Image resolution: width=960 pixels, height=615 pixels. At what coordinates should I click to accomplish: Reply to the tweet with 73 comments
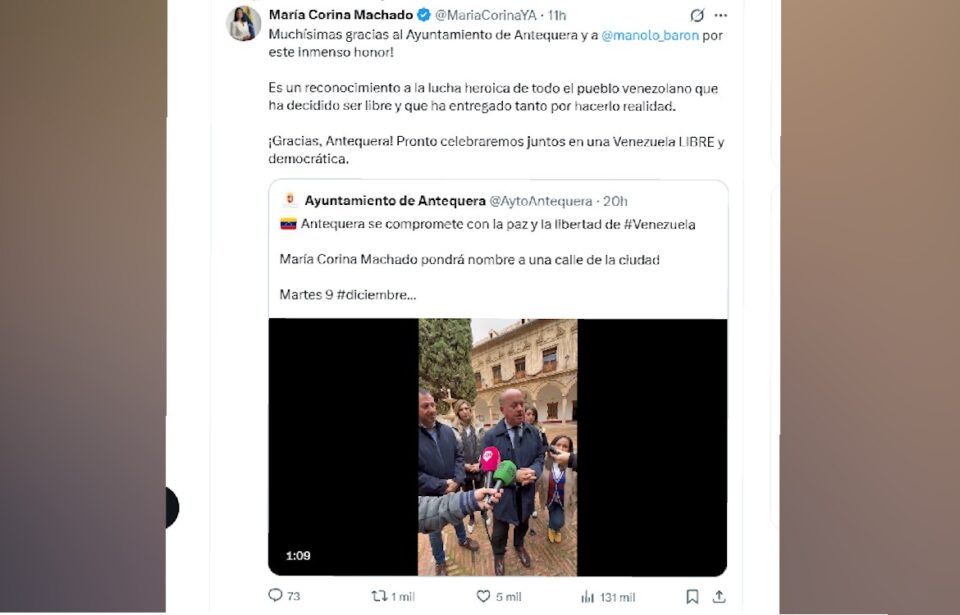pyautogui.click(x=276, y=596)
